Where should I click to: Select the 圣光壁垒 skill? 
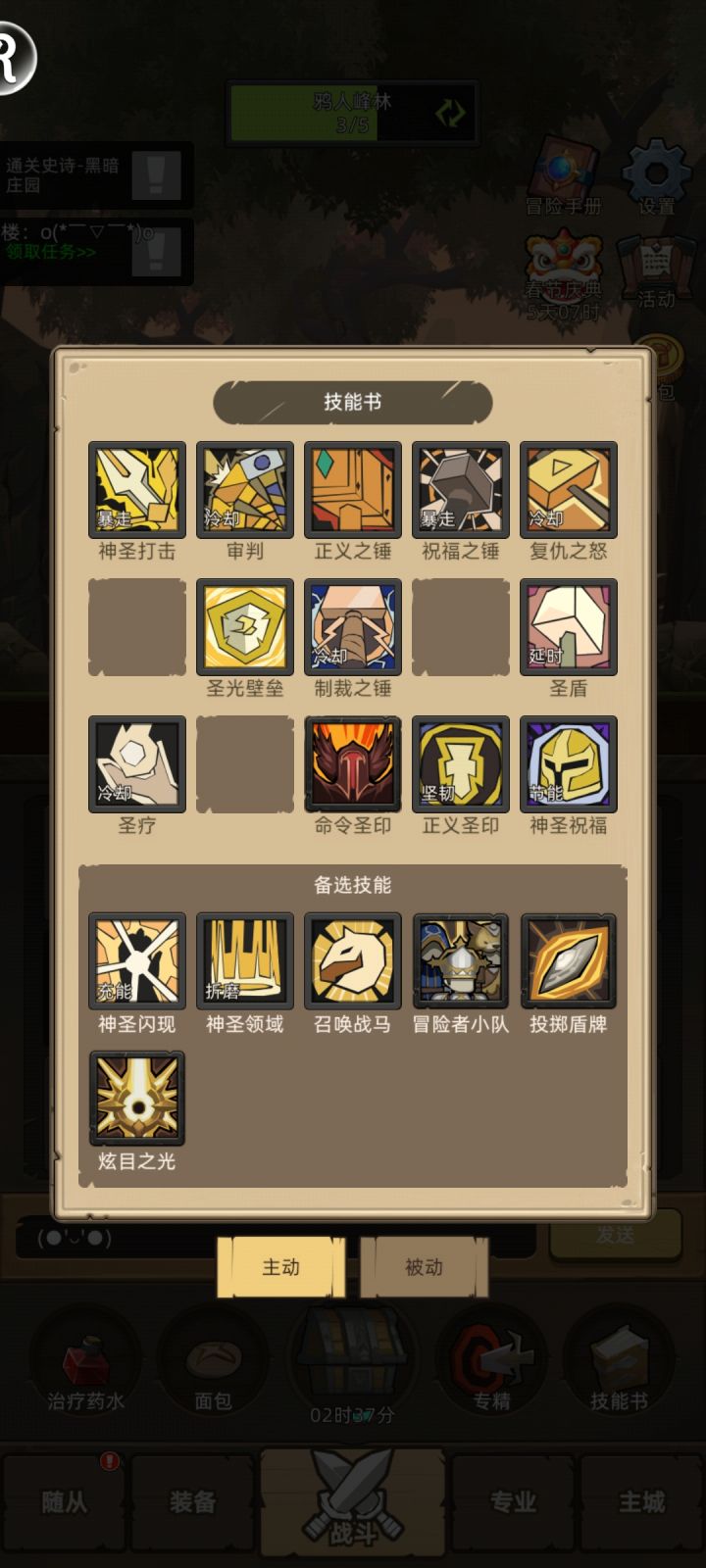[x=244, y=627]
